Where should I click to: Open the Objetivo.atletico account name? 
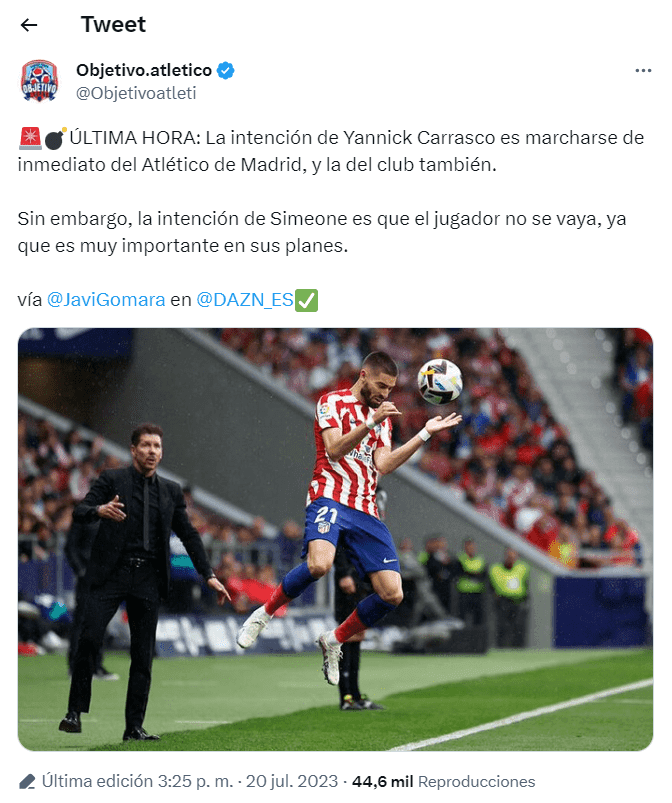[x=144, y=70]
